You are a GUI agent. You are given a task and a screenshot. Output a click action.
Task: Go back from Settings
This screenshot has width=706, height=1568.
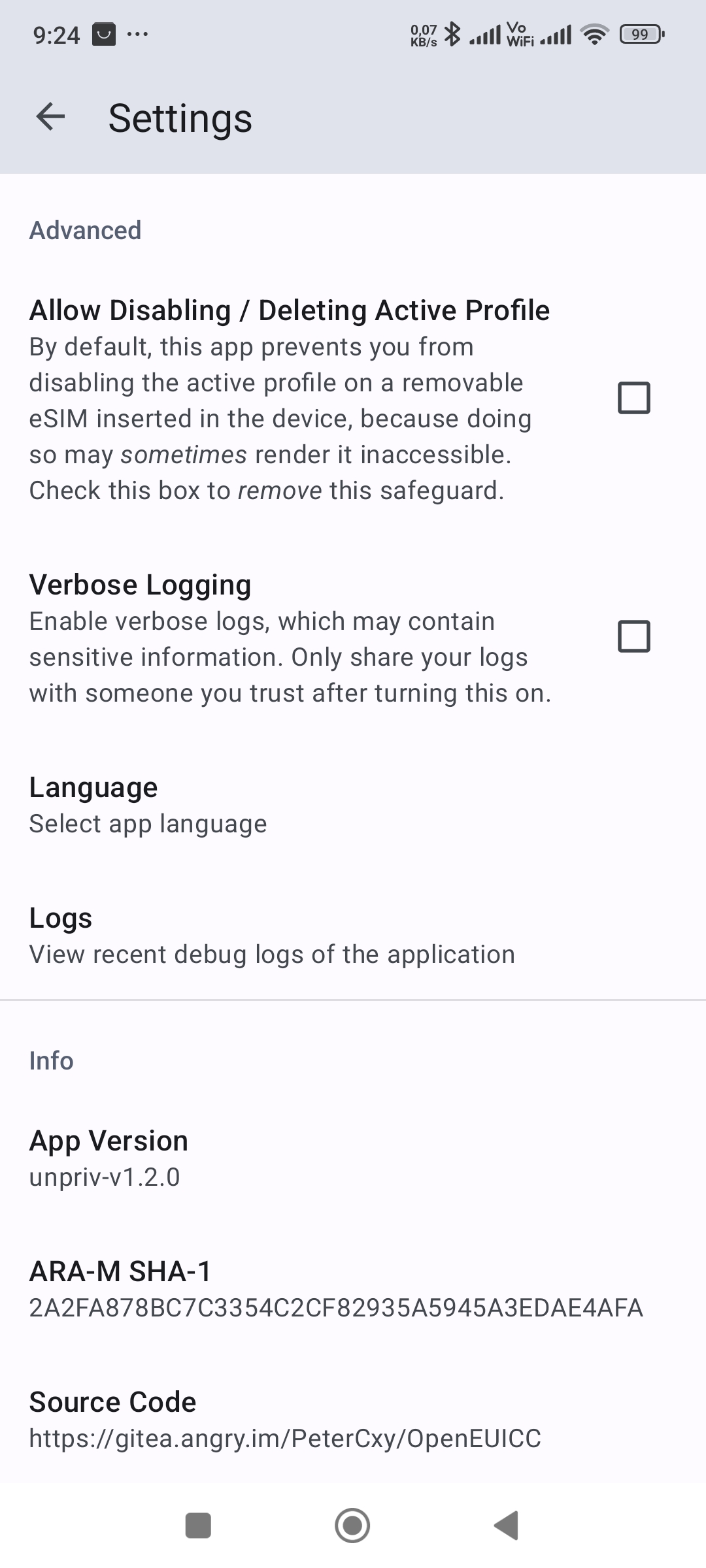tap(50, 118)
